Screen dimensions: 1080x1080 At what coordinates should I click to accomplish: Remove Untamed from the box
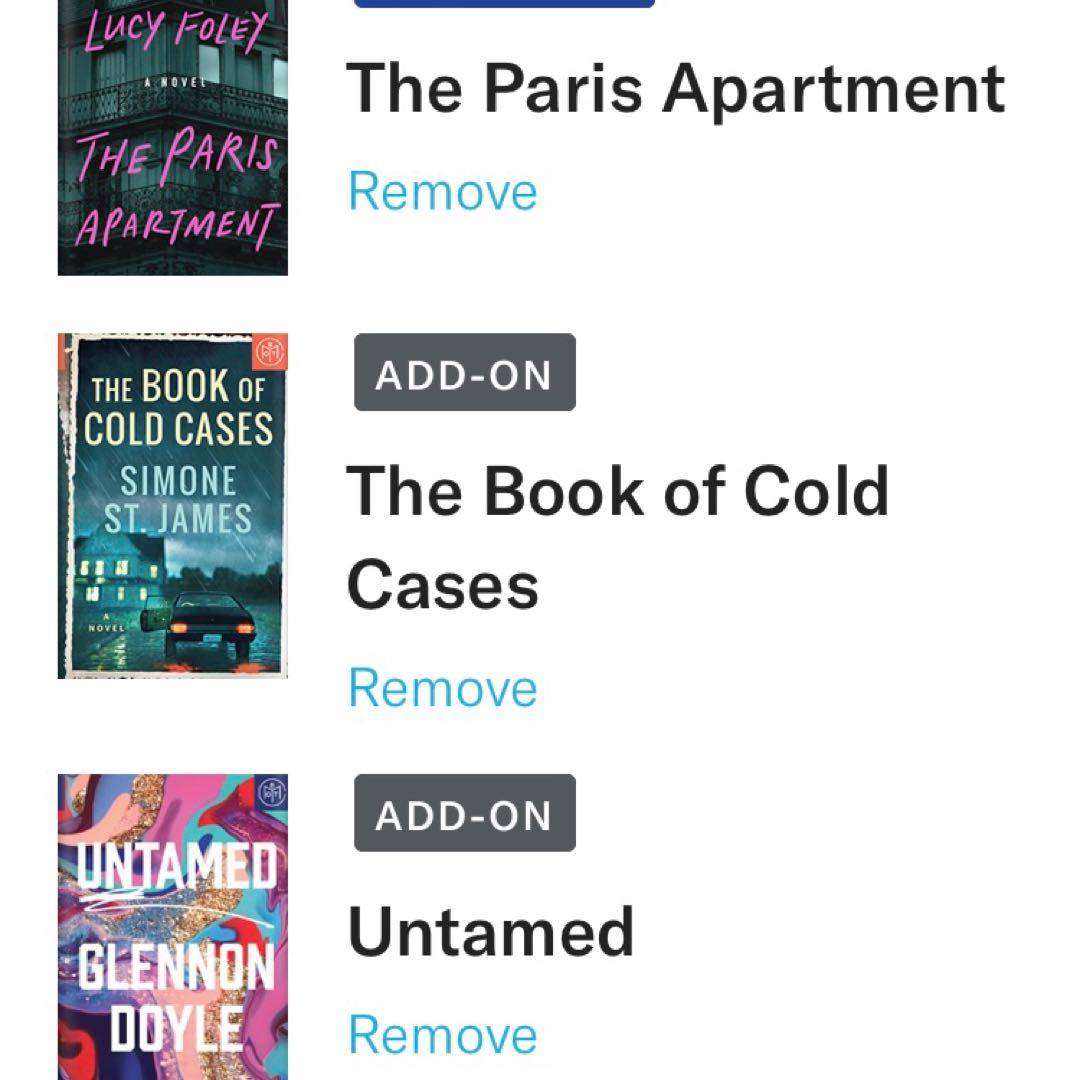pyautogui.click(x=442, y=1035)
